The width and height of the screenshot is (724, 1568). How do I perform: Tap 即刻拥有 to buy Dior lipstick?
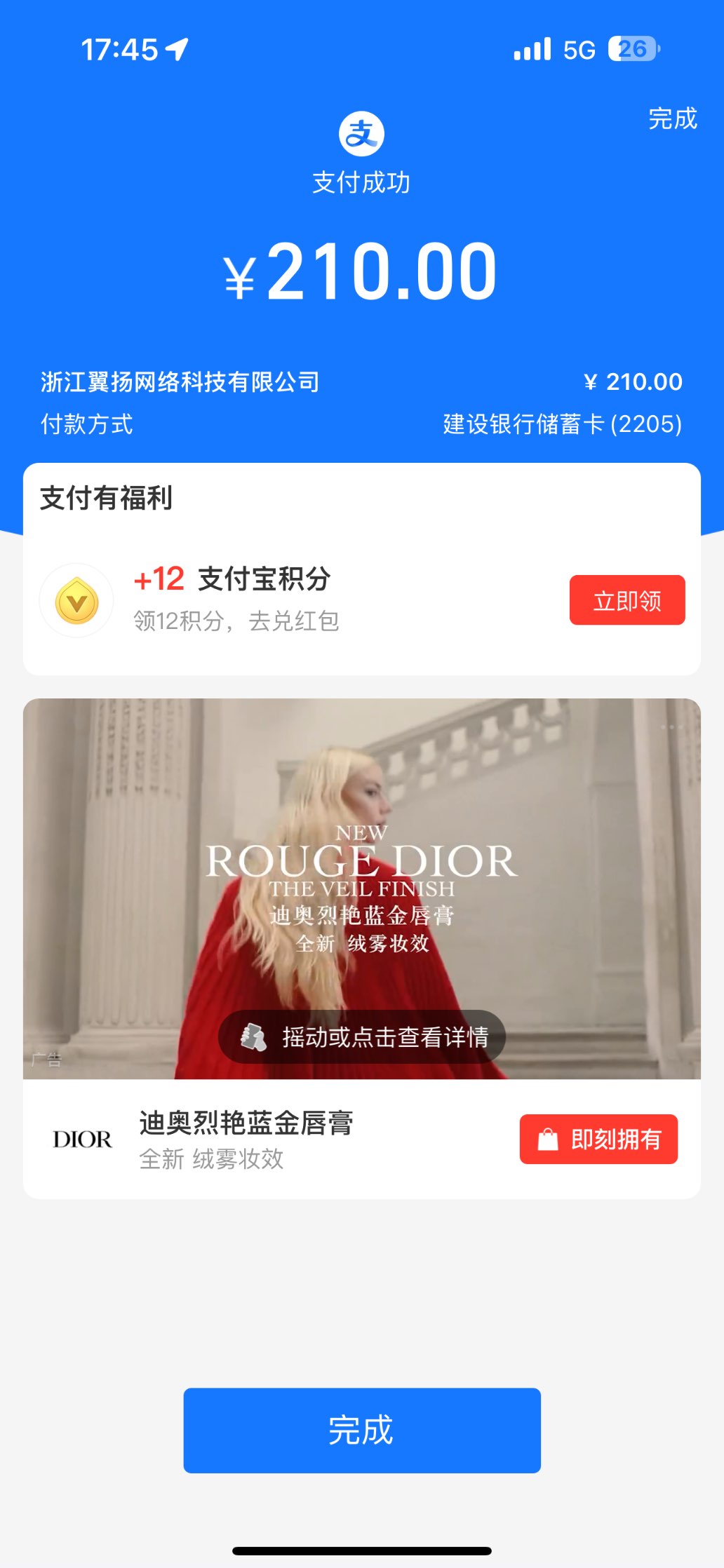click(598, 1139)
